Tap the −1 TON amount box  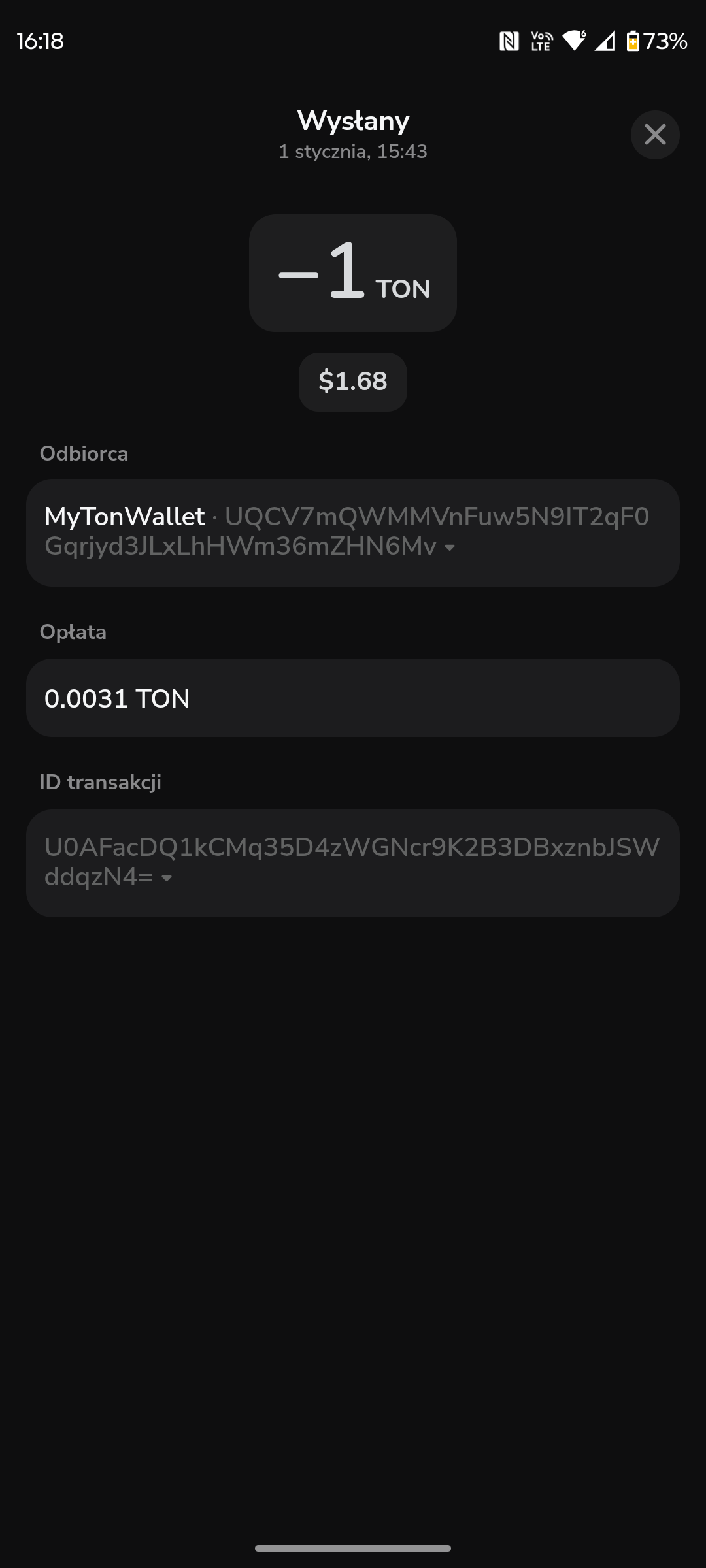coord(352,272)
